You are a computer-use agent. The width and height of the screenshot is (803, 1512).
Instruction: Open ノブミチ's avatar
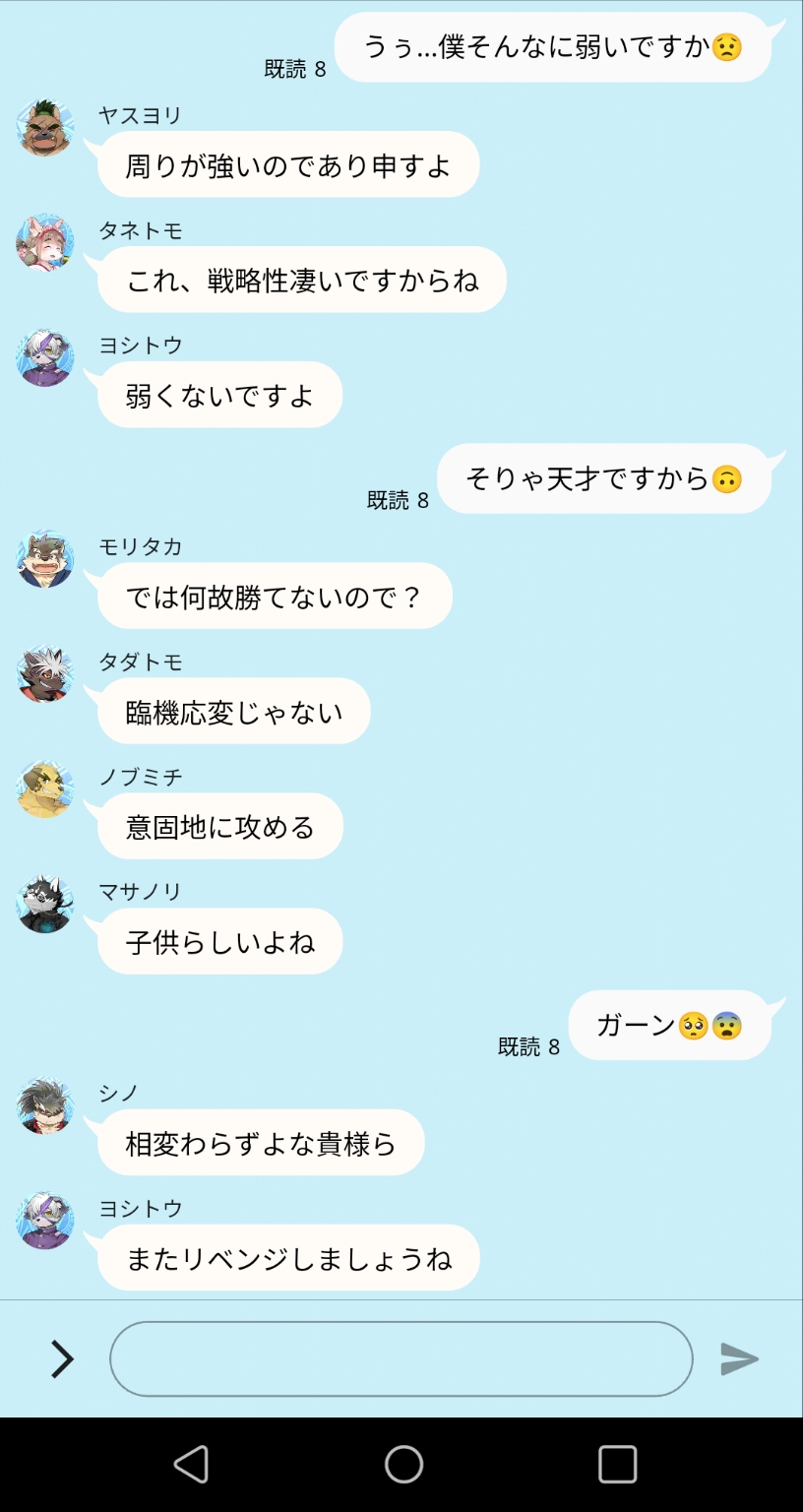45,789
